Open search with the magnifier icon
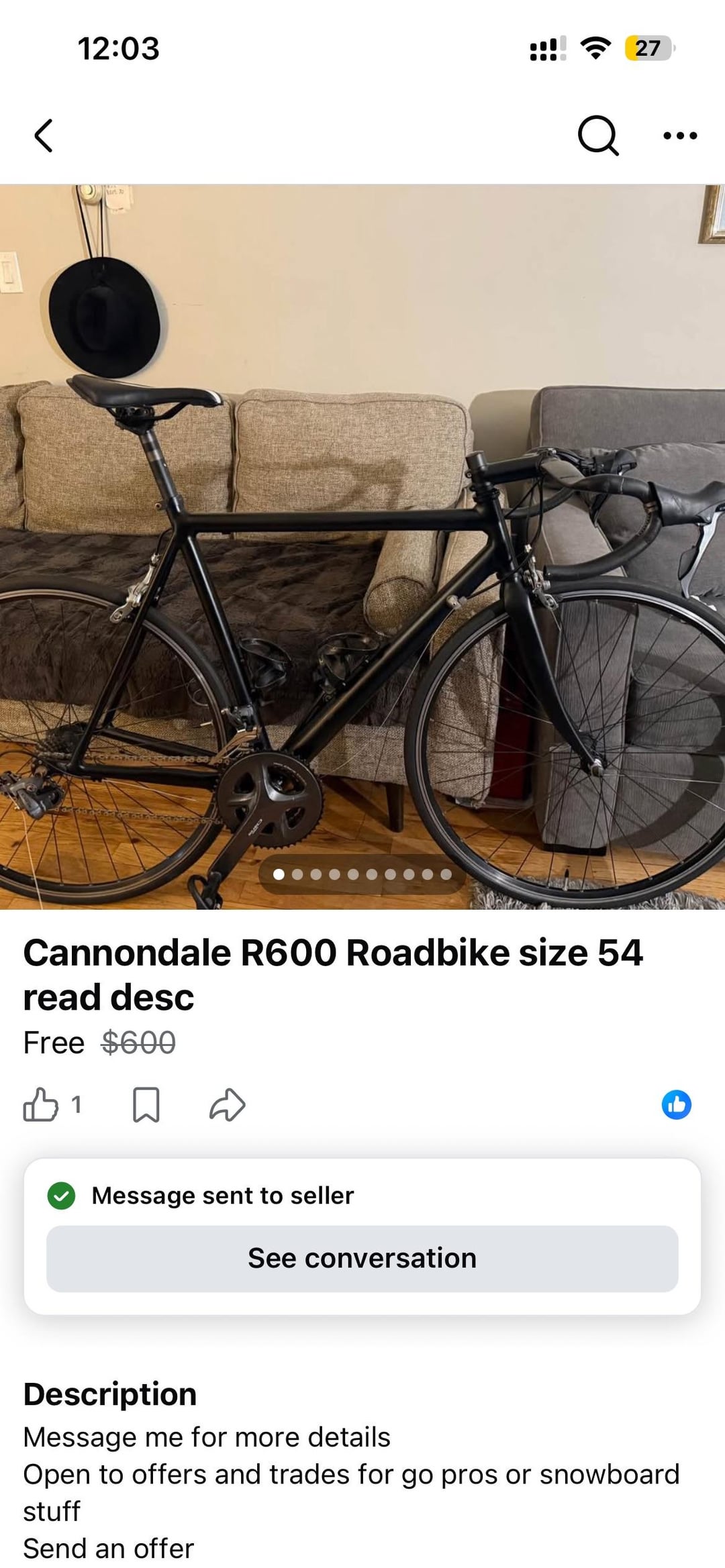Image resolution: width=725 pixels, height=1568 pixels. (597, 136)
